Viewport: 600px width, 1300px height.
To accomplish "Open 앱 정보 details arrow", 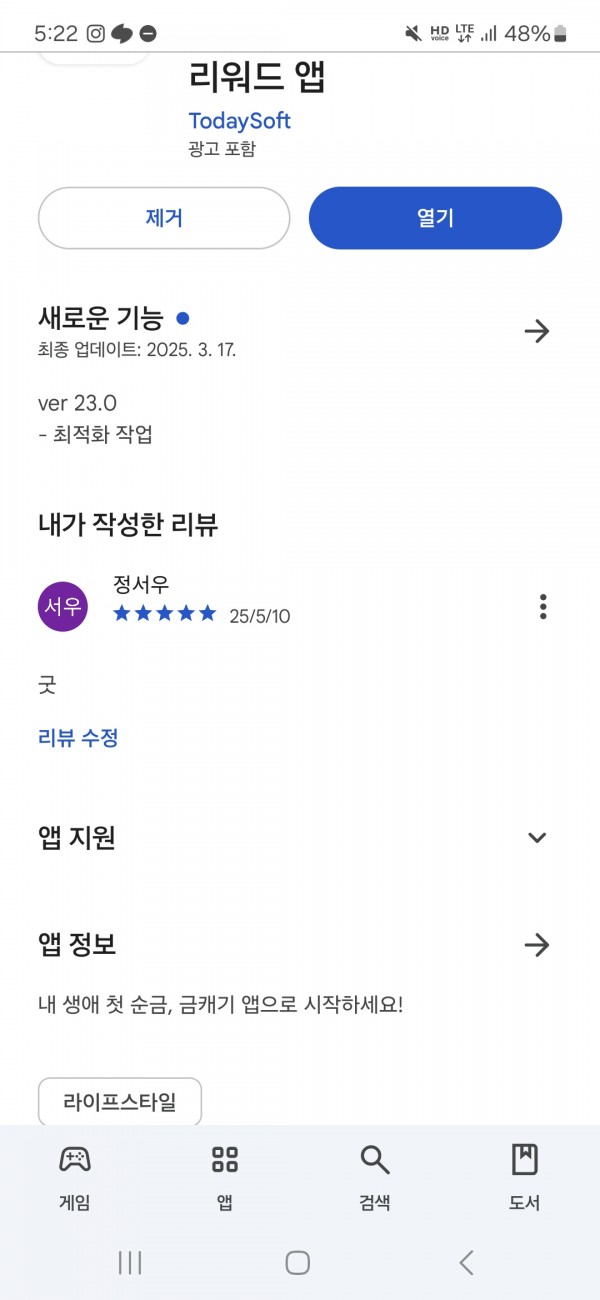I will (x=537, y=945).
